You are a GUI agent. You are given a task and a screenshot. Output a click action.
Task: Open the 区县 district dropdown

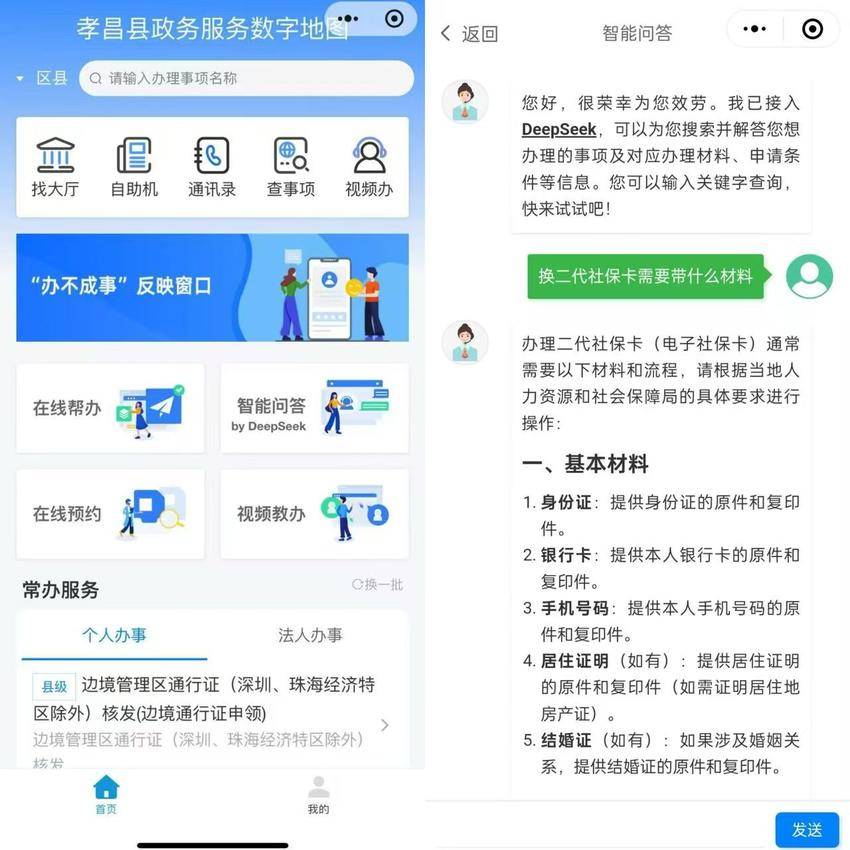click(x=42, y=78)
